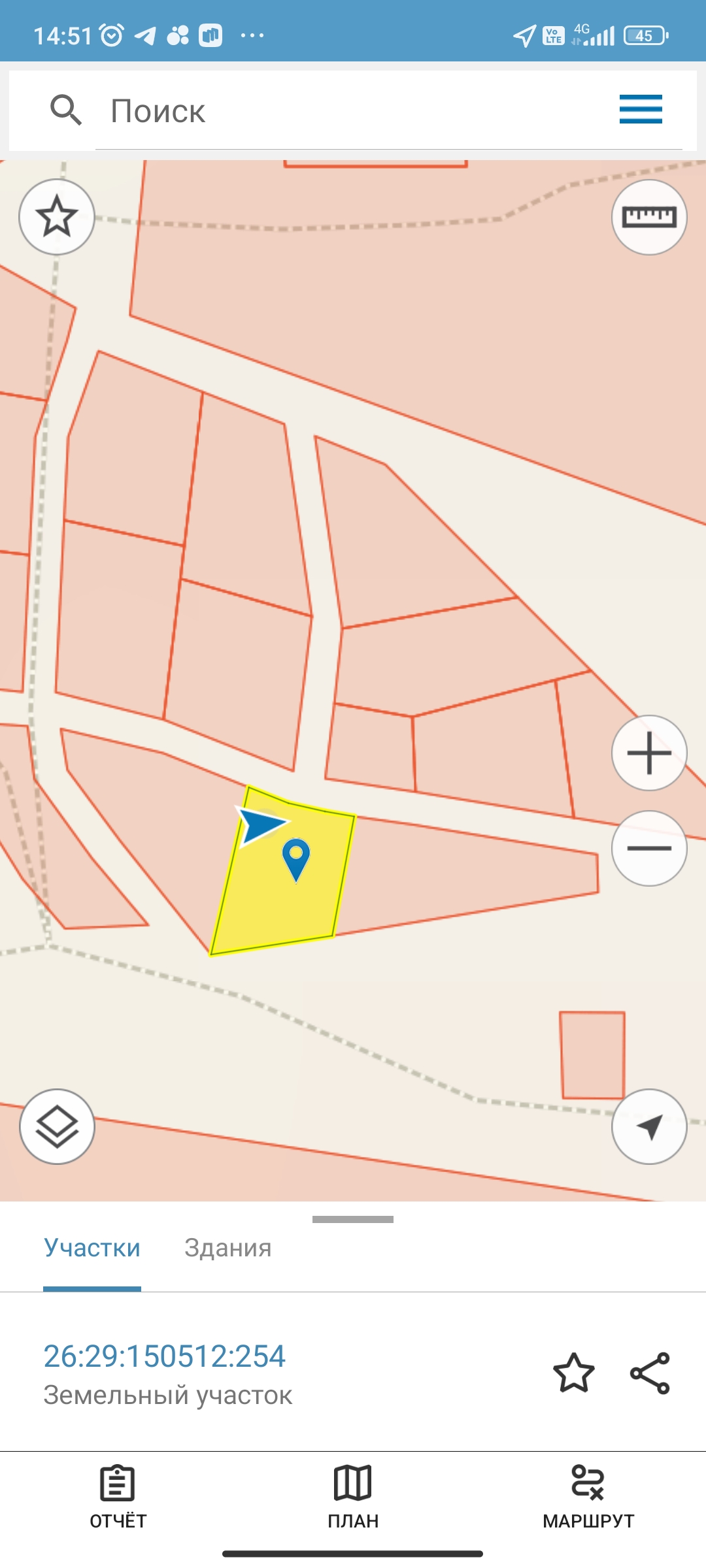Zoom out with the minus button
706x1568 pixels.
click(649, 848)
